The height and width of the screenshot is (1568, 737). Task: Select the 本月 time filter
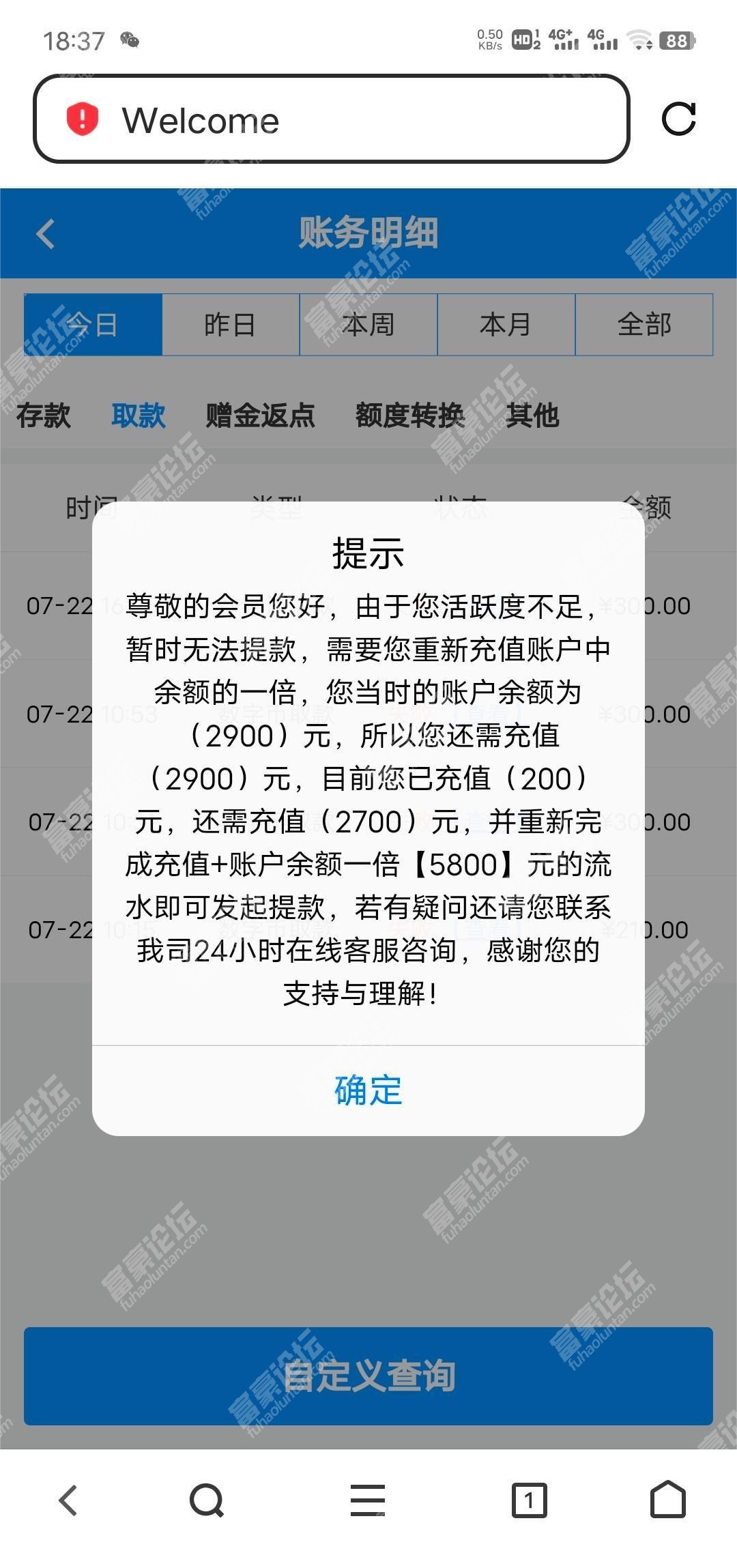(506, 325)
